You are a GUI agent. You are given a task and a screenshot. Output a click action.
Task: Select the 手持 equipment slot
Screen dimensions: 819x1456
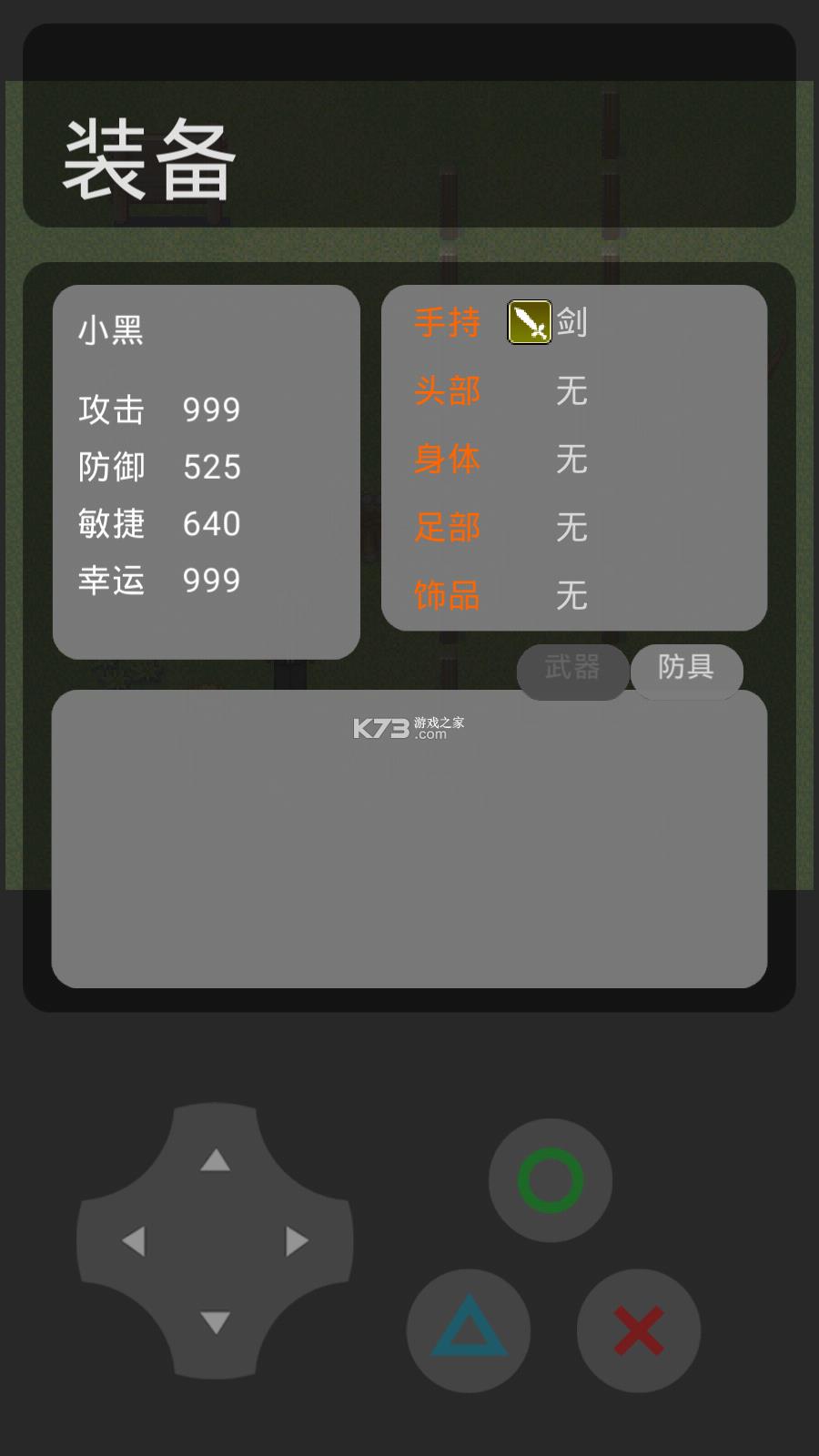447,323
